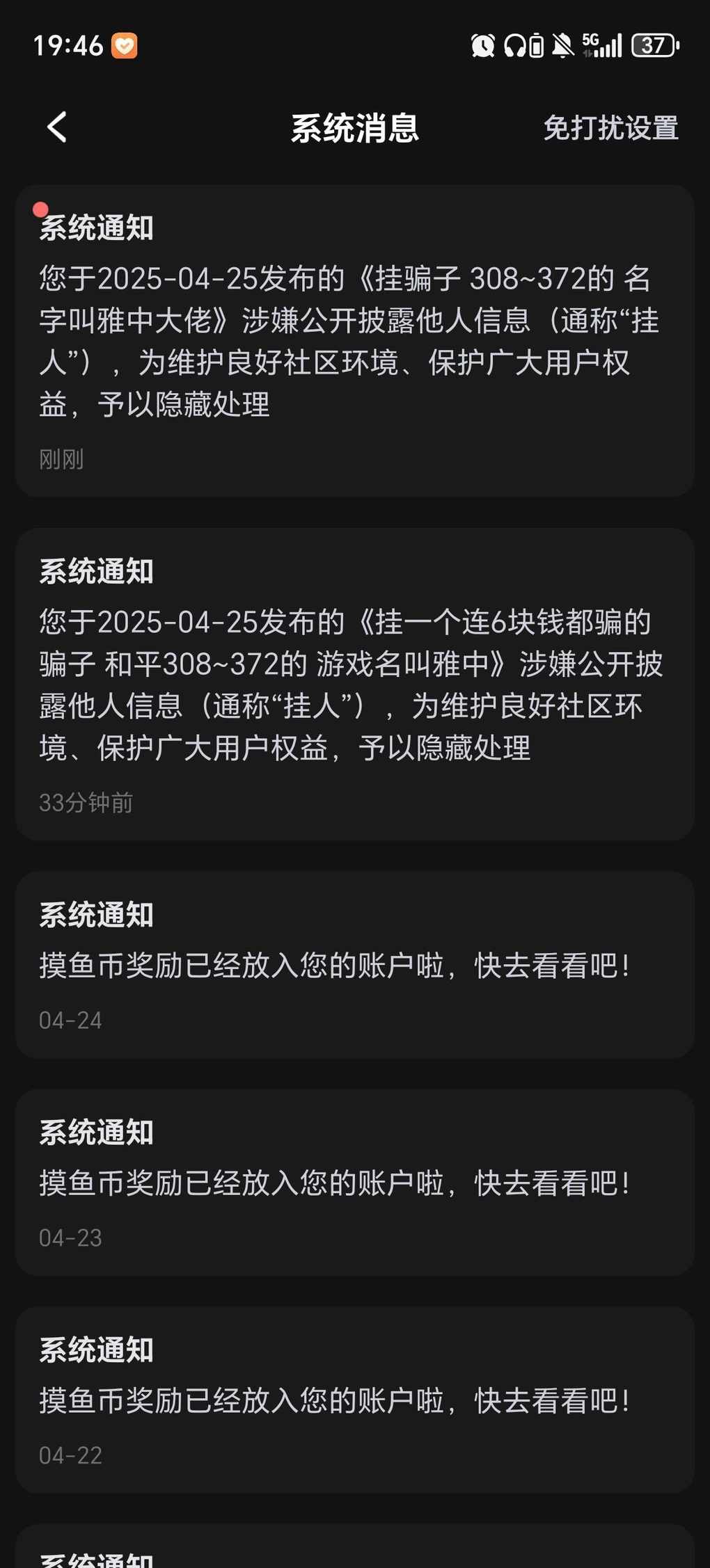
Task: Open 免打扰设置 do-not-disturb settings
Action: point(610,128)
